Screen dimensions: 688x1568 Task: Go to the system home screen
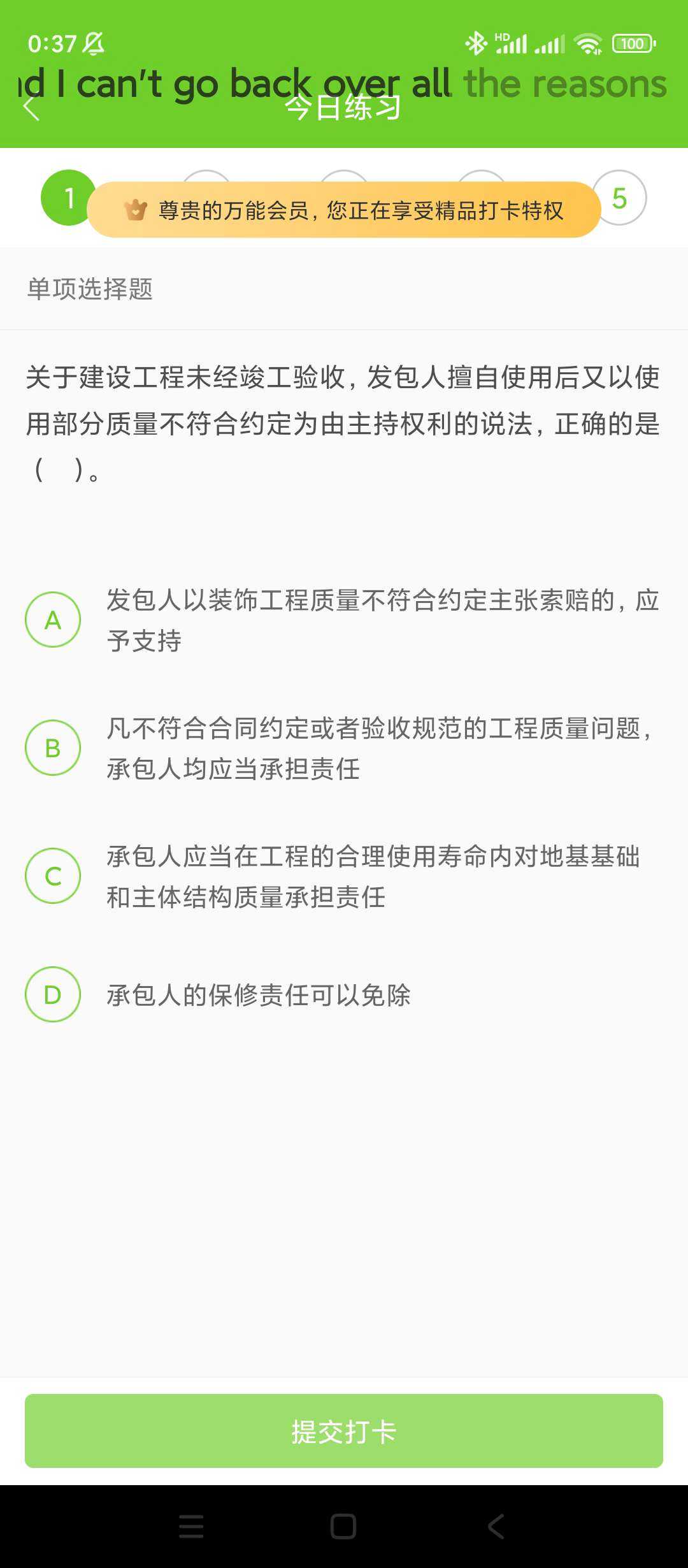tap(343, 1527)
